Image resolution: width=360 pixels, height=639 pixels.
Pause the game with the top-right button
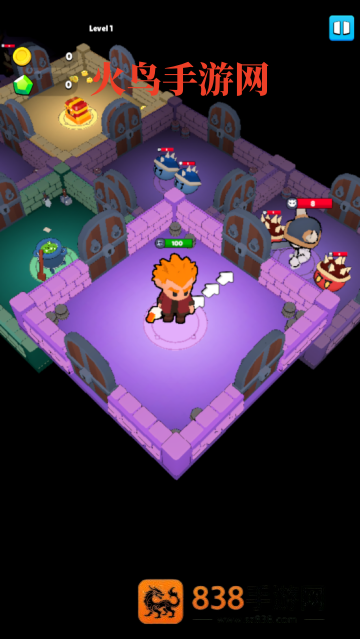click(x=341, y=28)
